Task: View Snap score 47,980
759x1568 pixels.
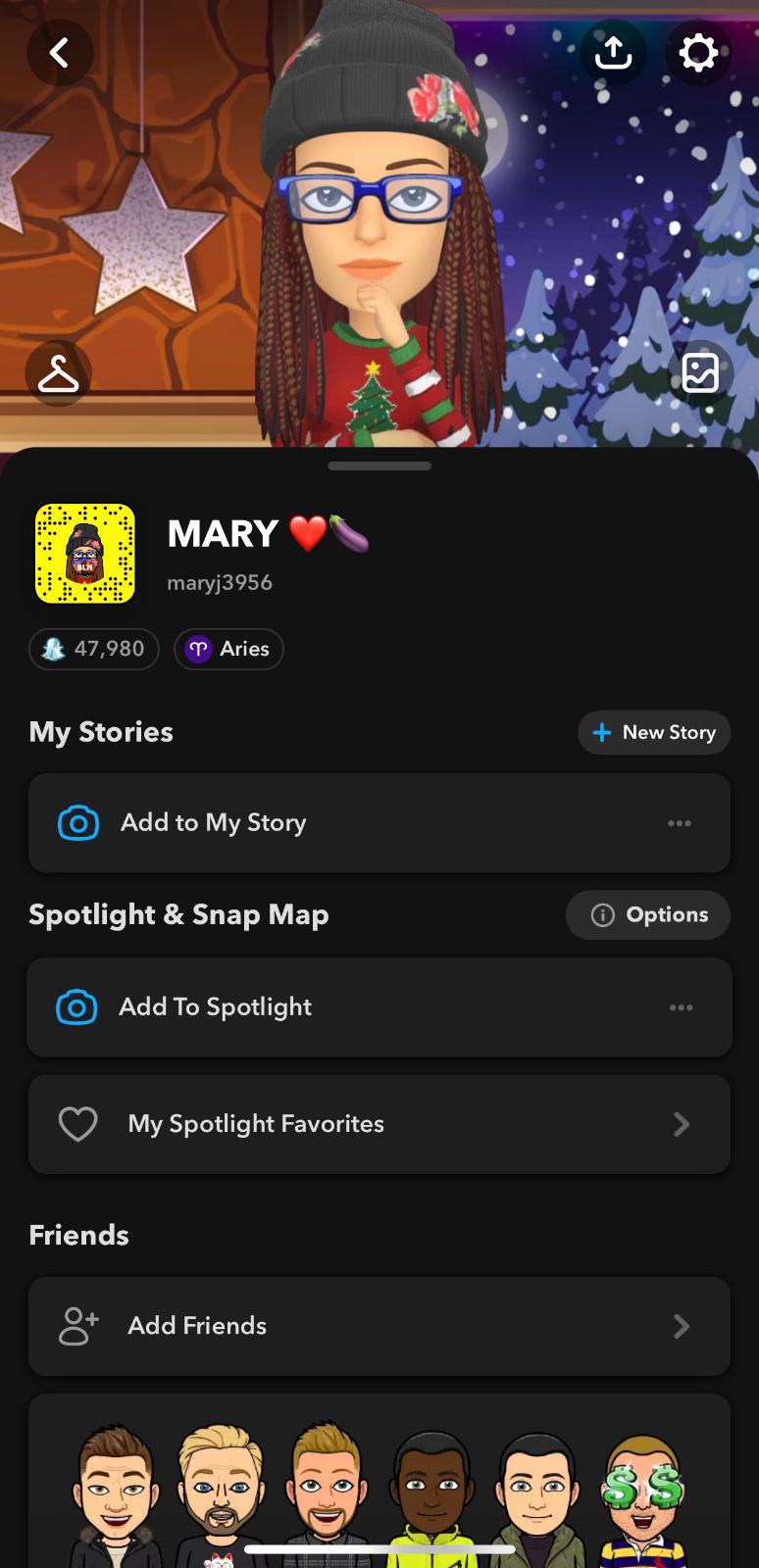Action: point(94,649)
